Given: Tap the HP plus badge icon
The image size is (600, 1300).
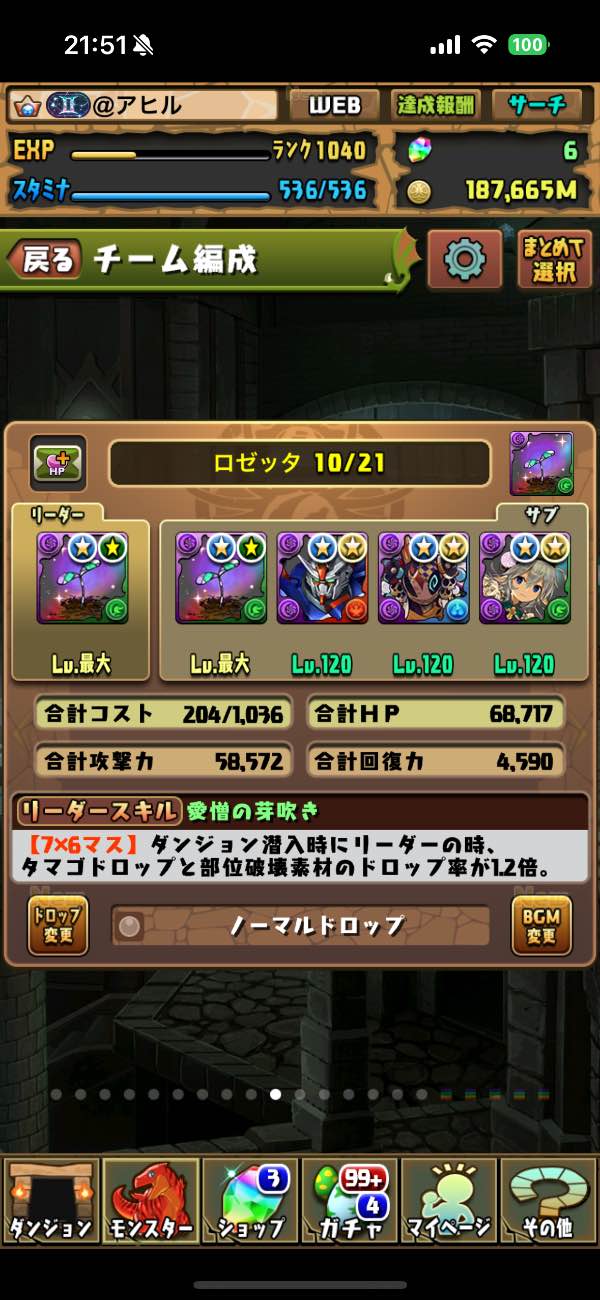Looking at the screenshot, I should (x=58, y=463).
